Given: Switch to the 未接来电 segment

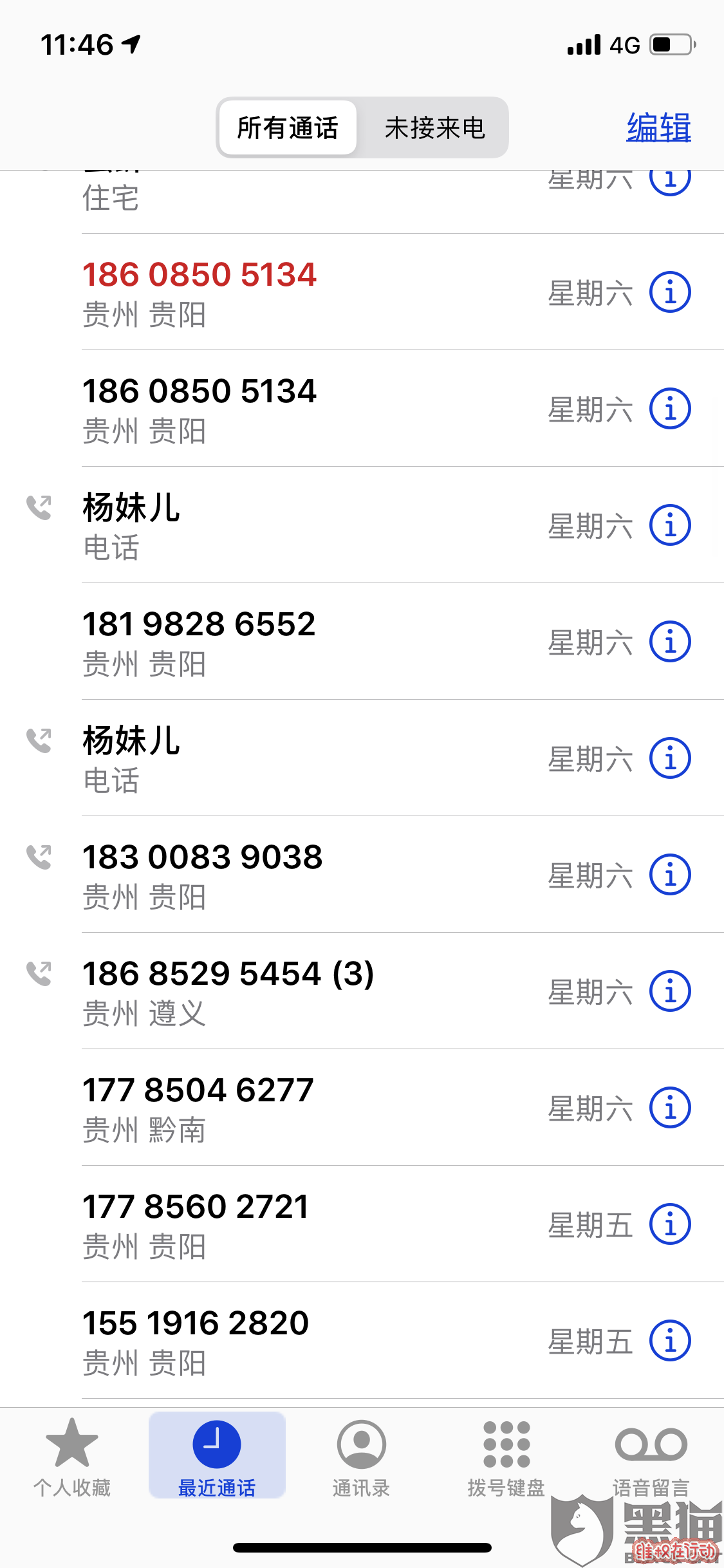Looking at the screenshot, I should (434, 127).
